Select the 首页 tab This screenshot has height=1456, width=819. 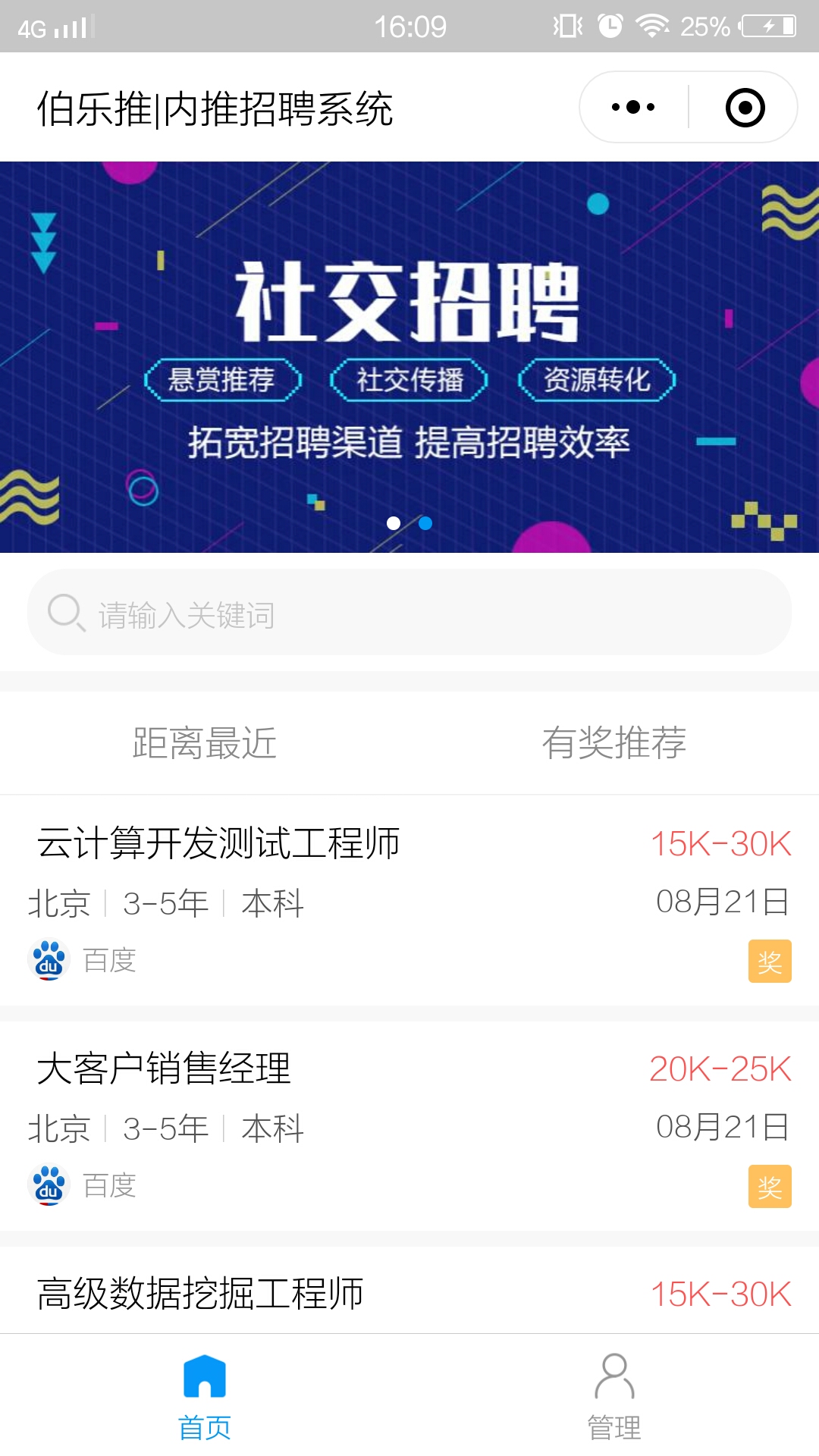[x=205, y=1396]
